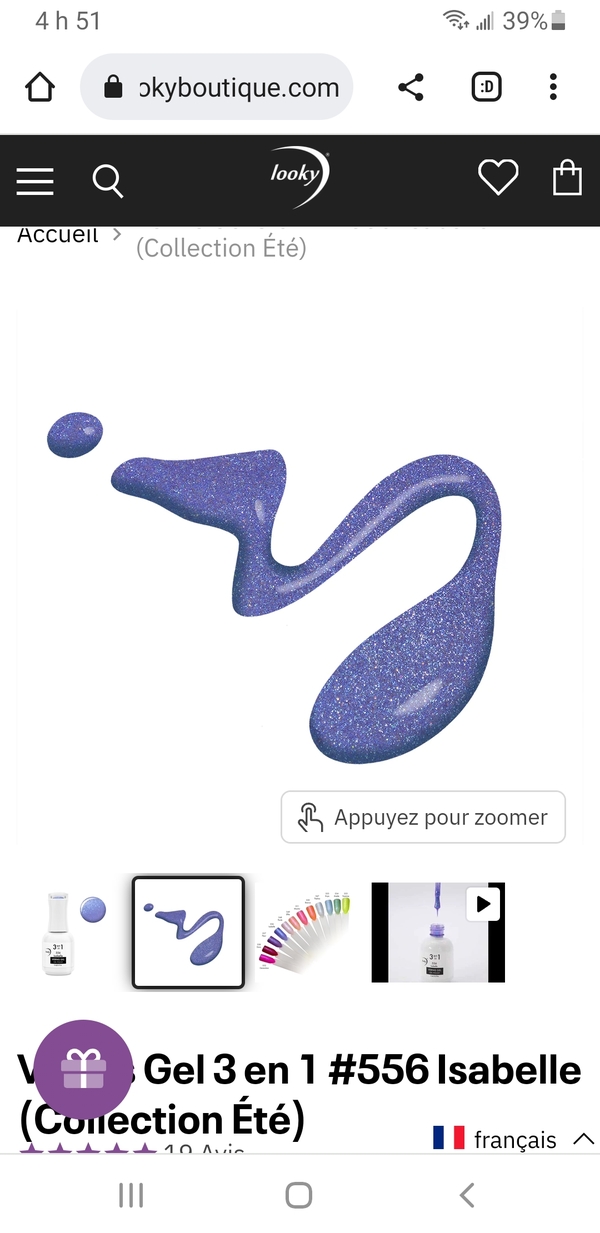The image size is (600, 1233).
Task: Open the shopping bag cart
Action: pyautogui.click(x=567, y=179)
